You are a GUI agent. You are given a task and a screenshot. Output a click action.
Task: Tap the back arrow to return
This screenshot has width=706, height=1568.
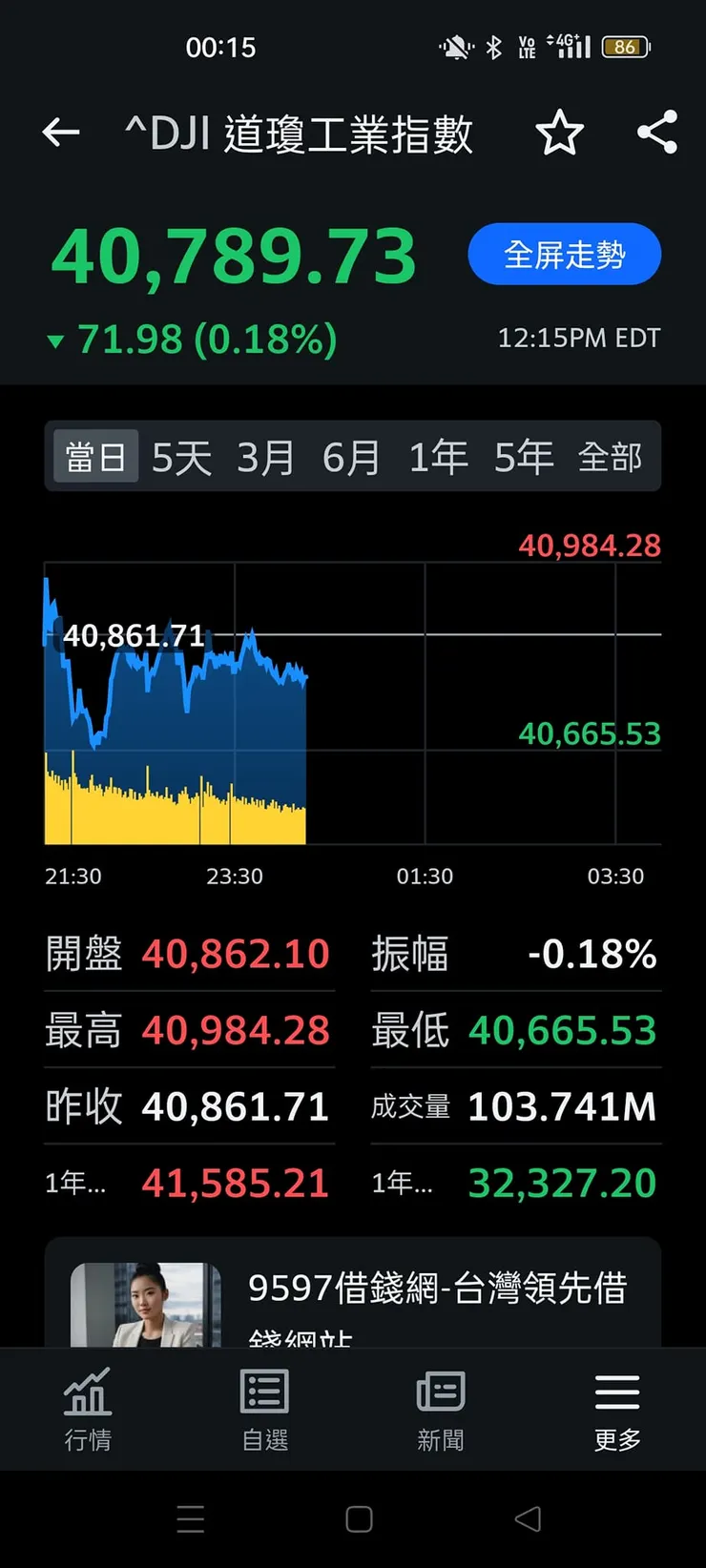[x=60, y=133]
